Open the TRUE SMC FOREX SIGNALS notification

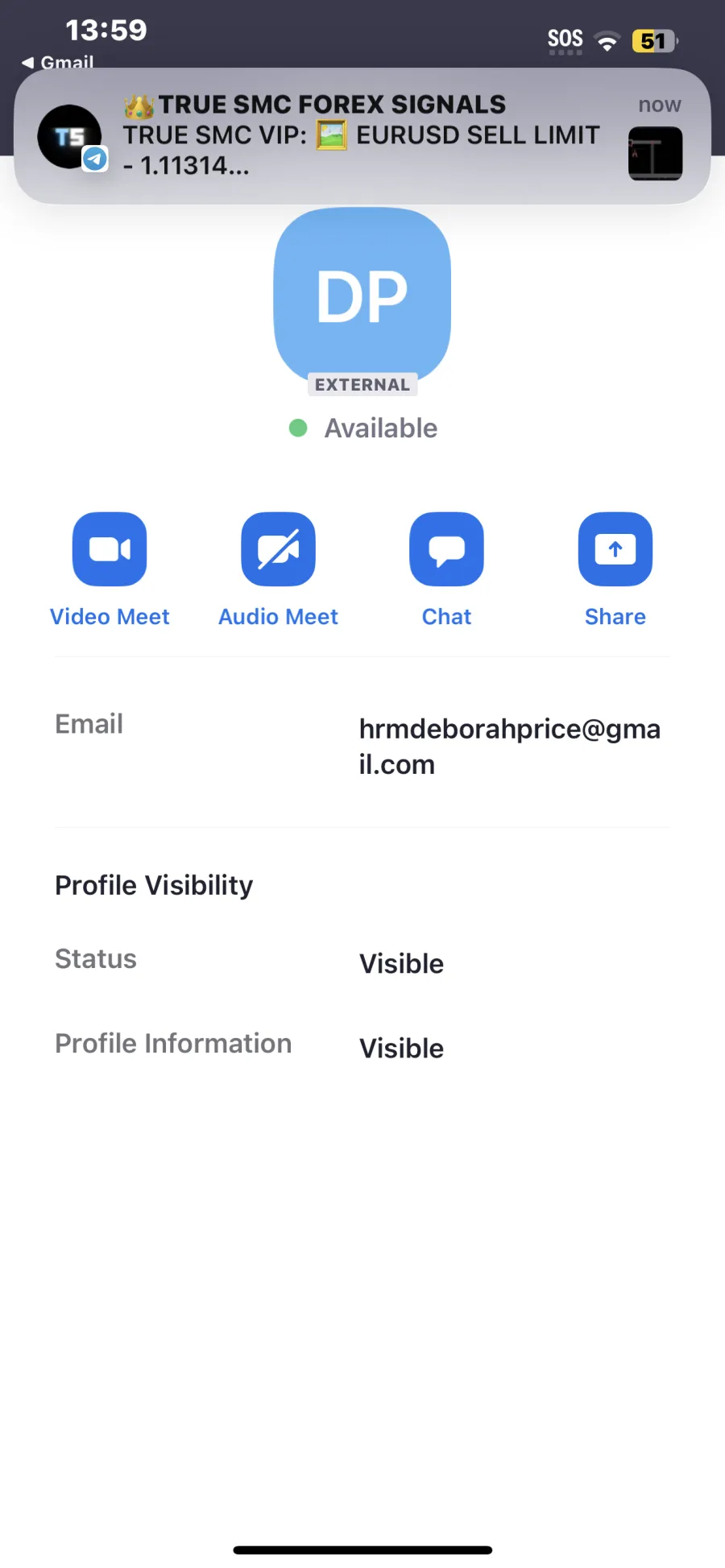click(362, 136)
